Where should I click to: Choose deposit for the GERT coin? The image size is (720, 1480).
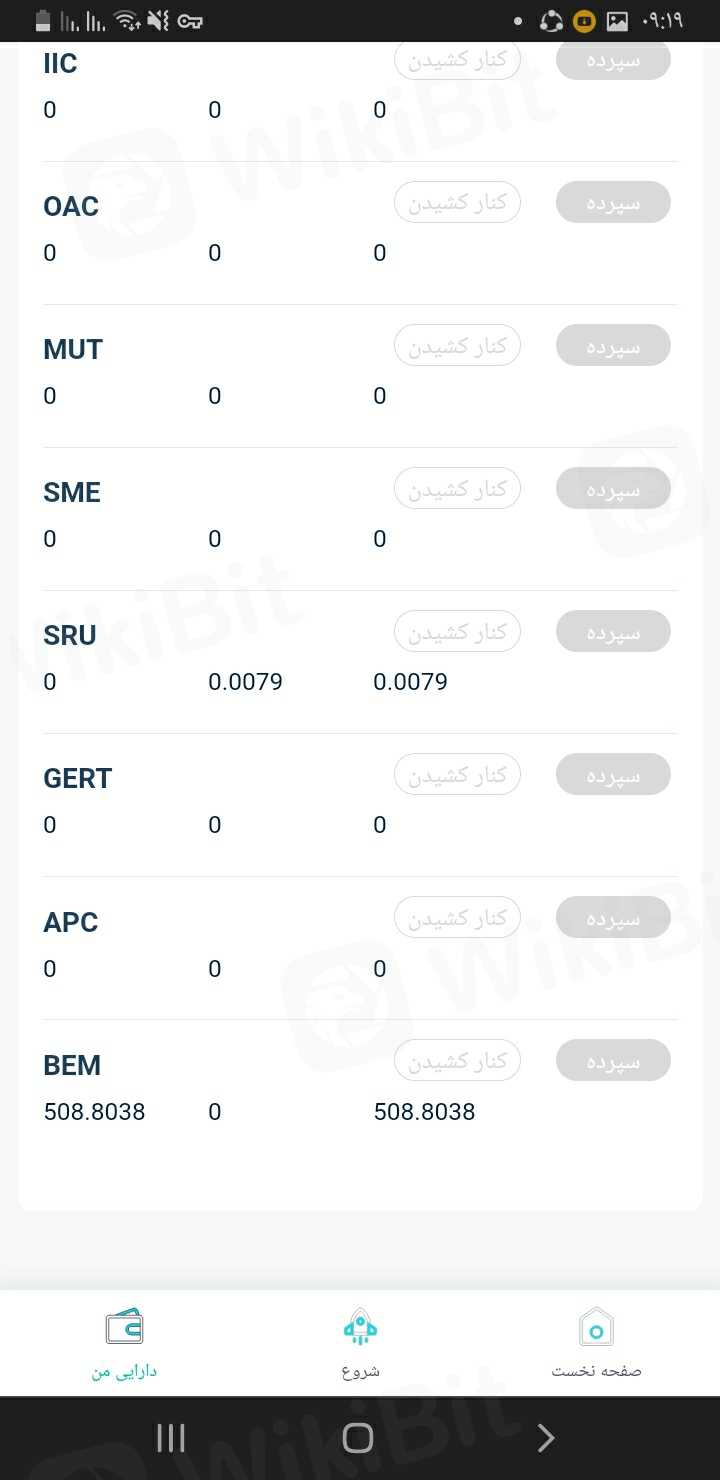pyautogui.click(x=613, y=775)
